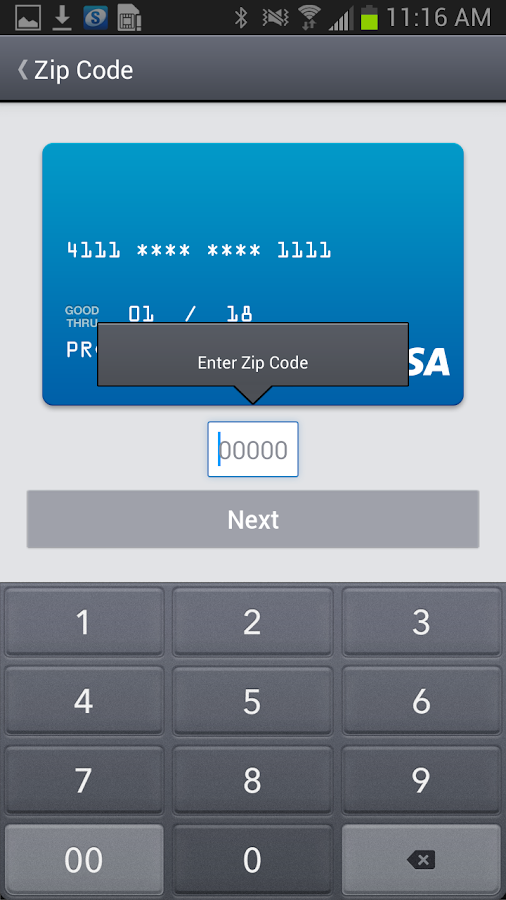Focus the zip code input field
This screenshot has width=506, height=900.
pyautogui.click(x=253, y=449)
